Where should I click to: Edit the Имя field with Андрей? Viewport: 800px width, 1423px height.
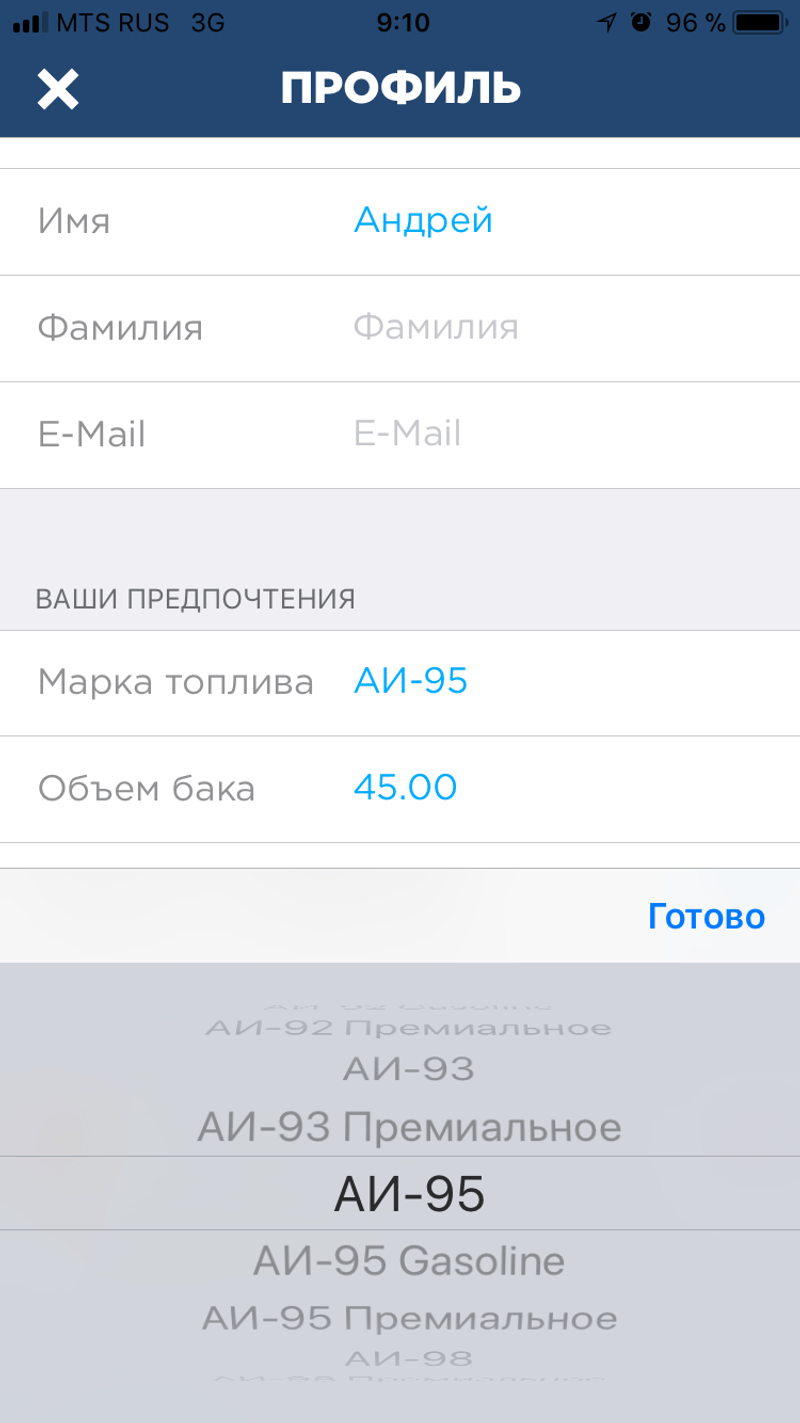[x=423, y=221]
